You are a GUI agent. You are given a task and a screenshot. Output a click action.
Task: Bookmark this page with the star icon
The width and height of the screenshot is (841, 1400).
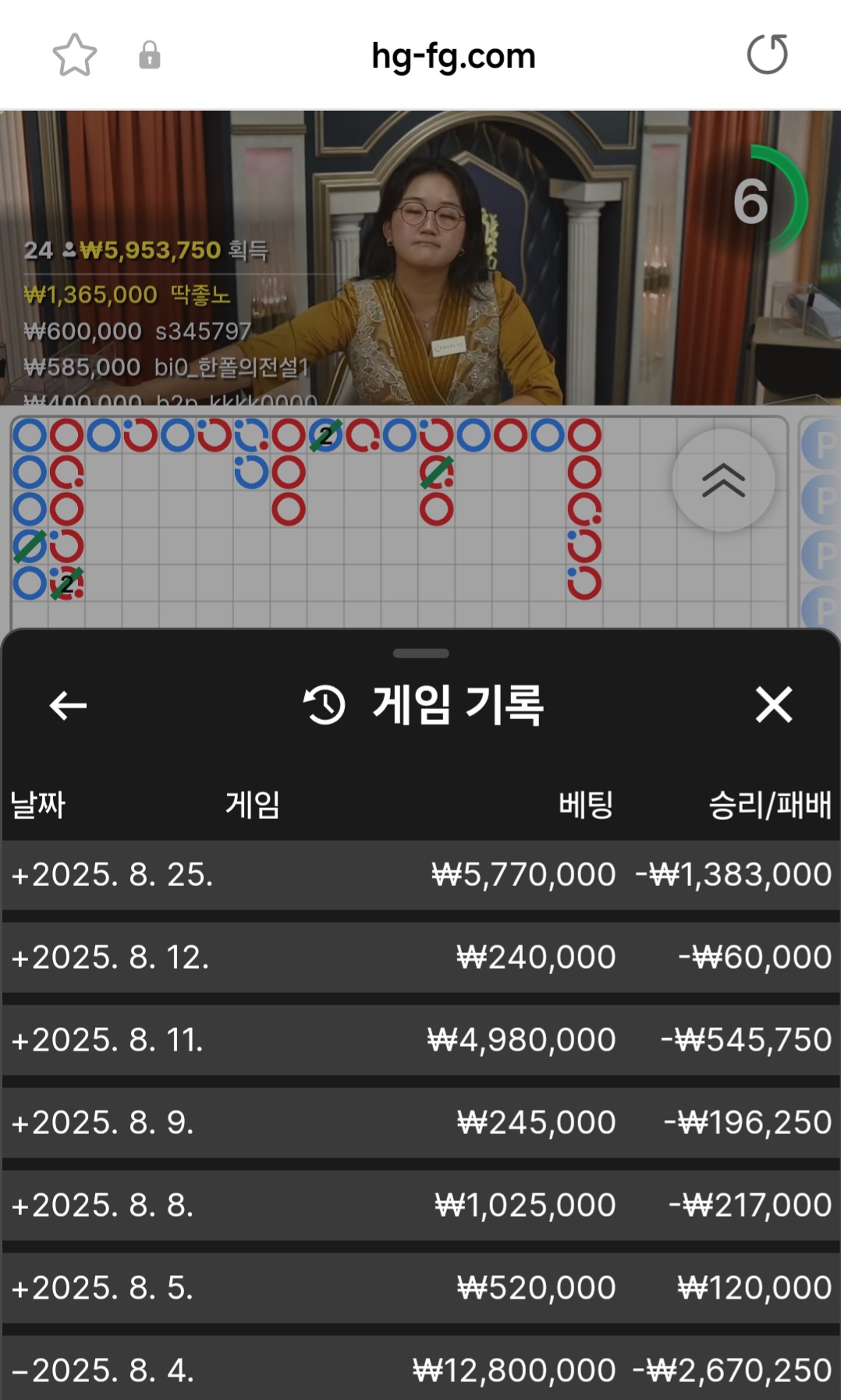(x=74, y=55)
